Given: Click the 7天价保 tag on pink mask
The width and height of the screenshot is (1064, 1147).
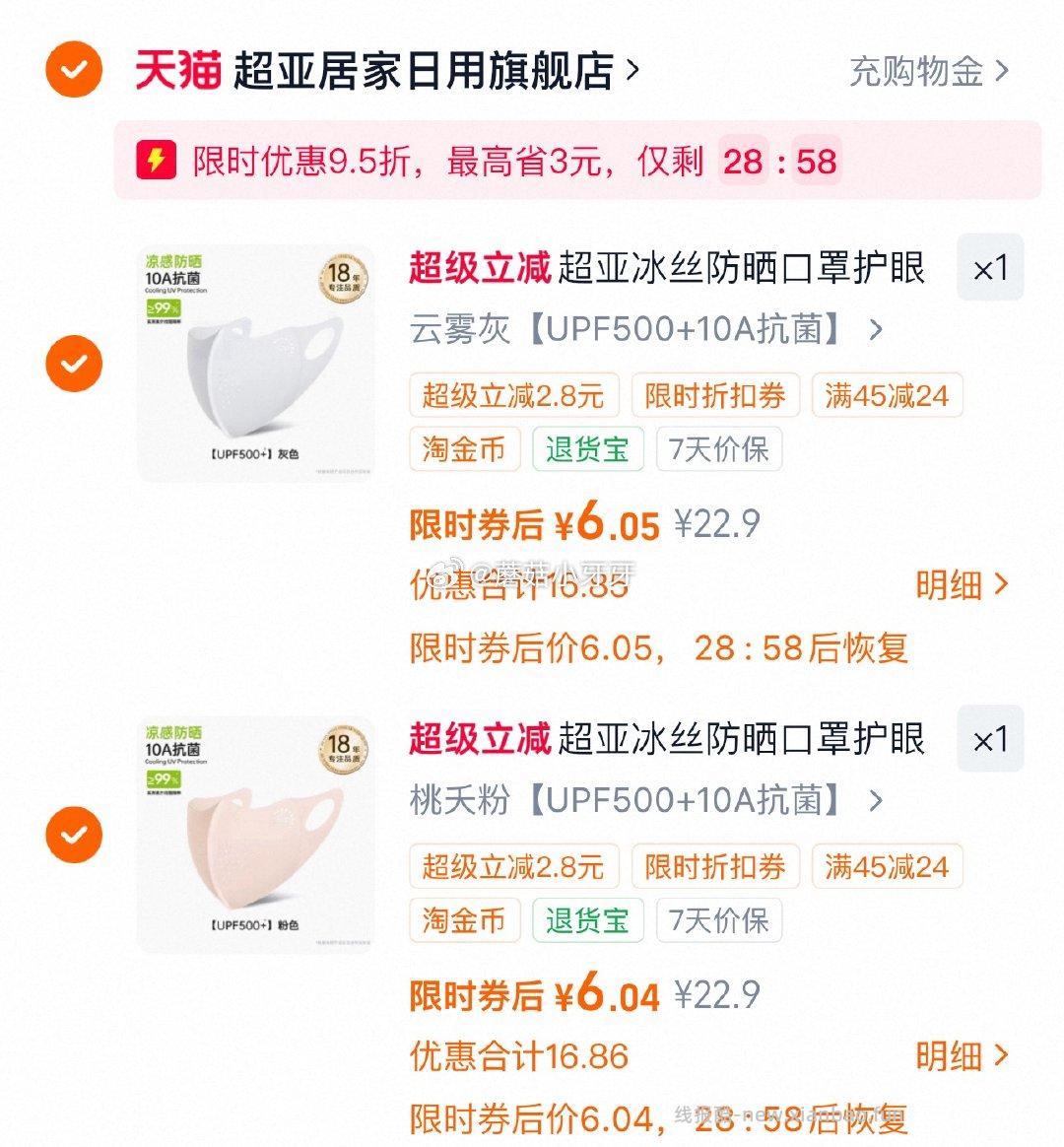Looking at the screenshot, I should (x=718, y=920).
